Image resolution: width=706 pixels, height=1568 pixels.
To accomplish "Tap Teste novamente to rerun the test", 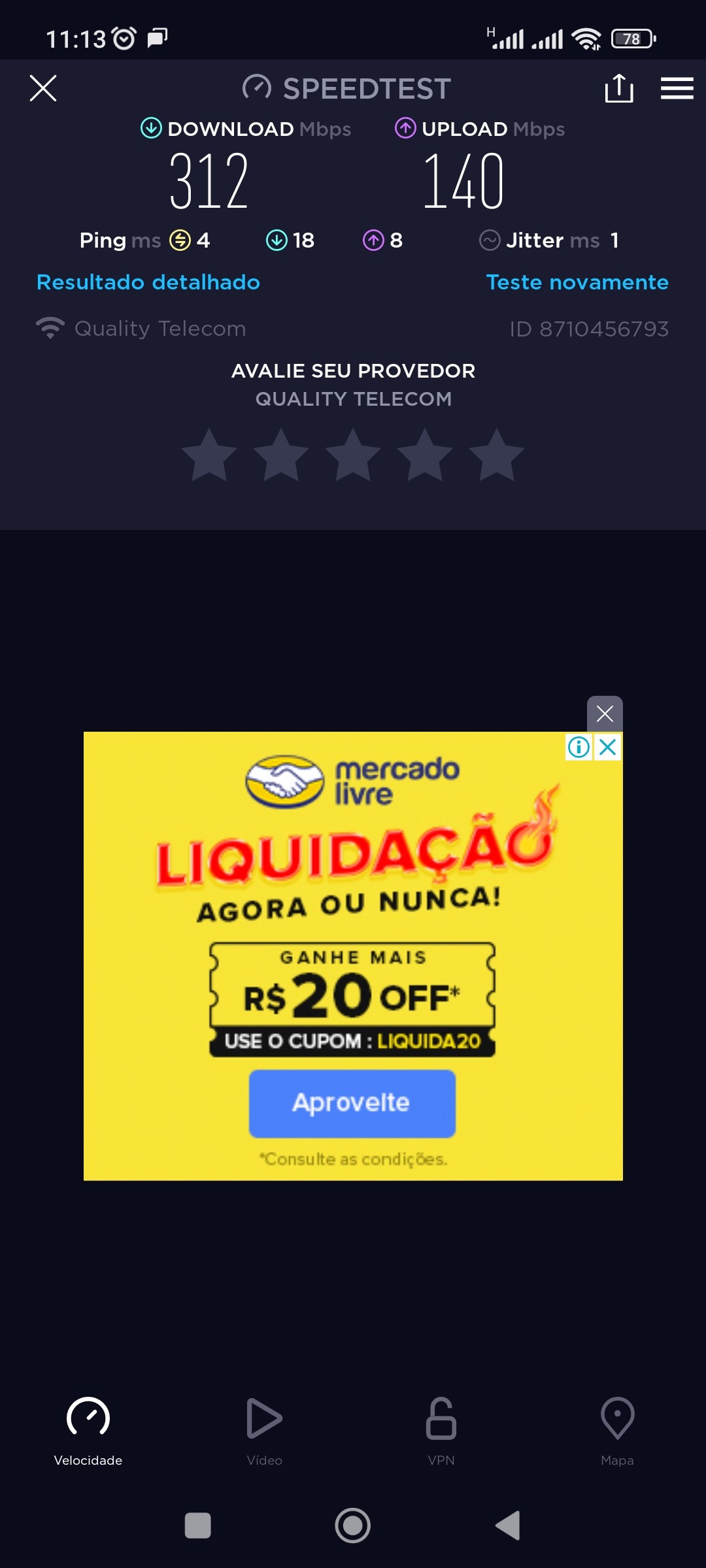I will [x=577, y=282].
